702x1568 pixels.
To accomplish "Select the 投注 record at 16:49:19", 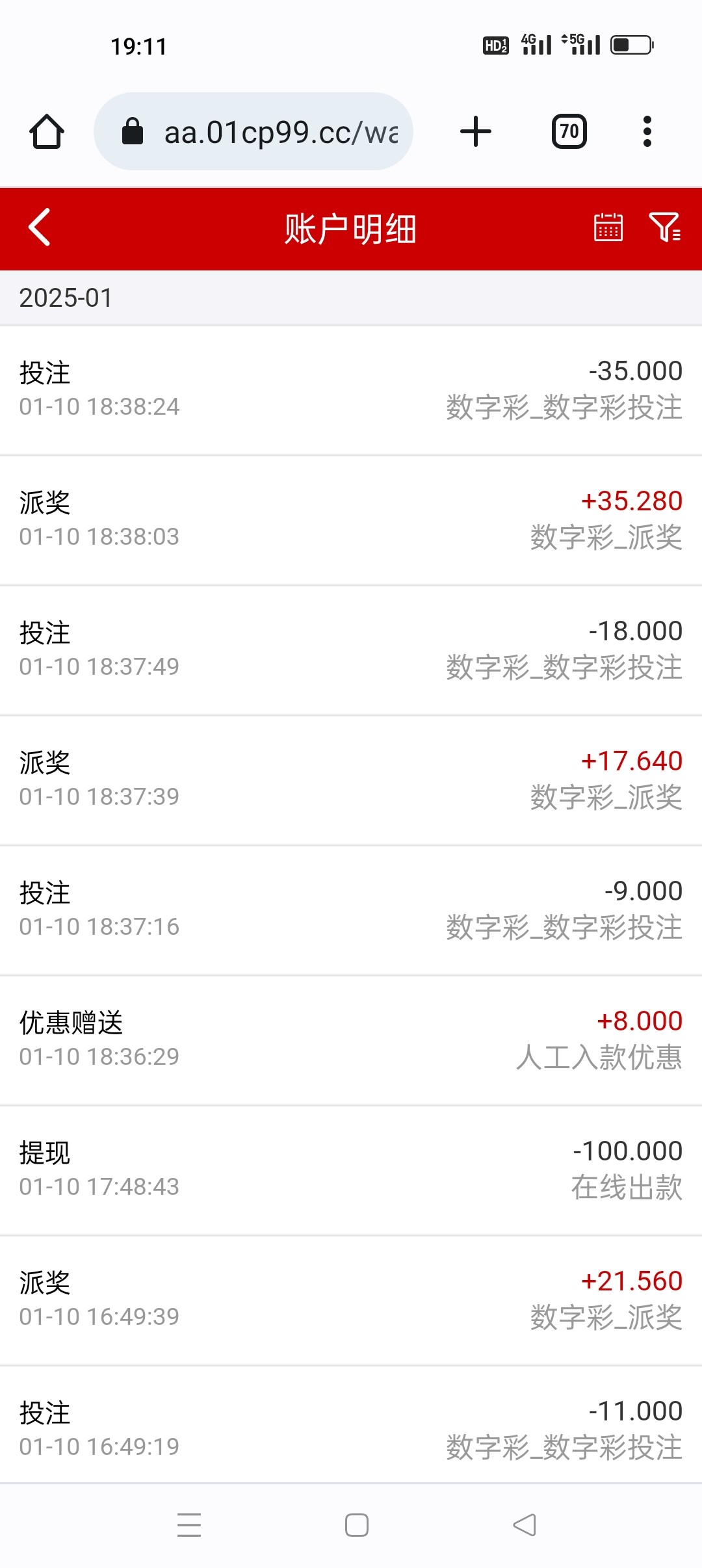I will click(x=351, y=1427).
